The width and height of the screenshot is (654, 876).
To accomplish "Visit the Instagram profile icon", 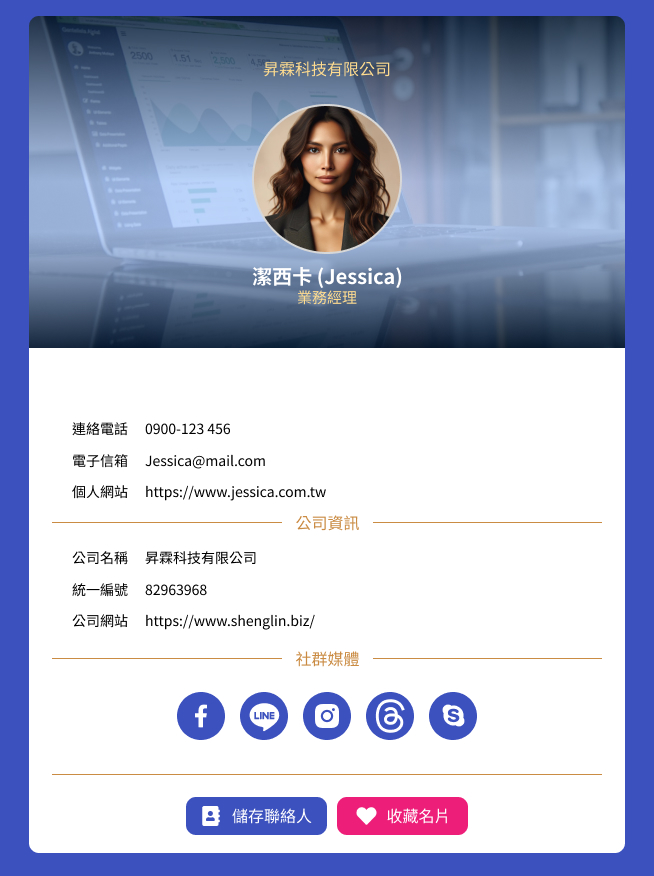I will click(327, 716).
